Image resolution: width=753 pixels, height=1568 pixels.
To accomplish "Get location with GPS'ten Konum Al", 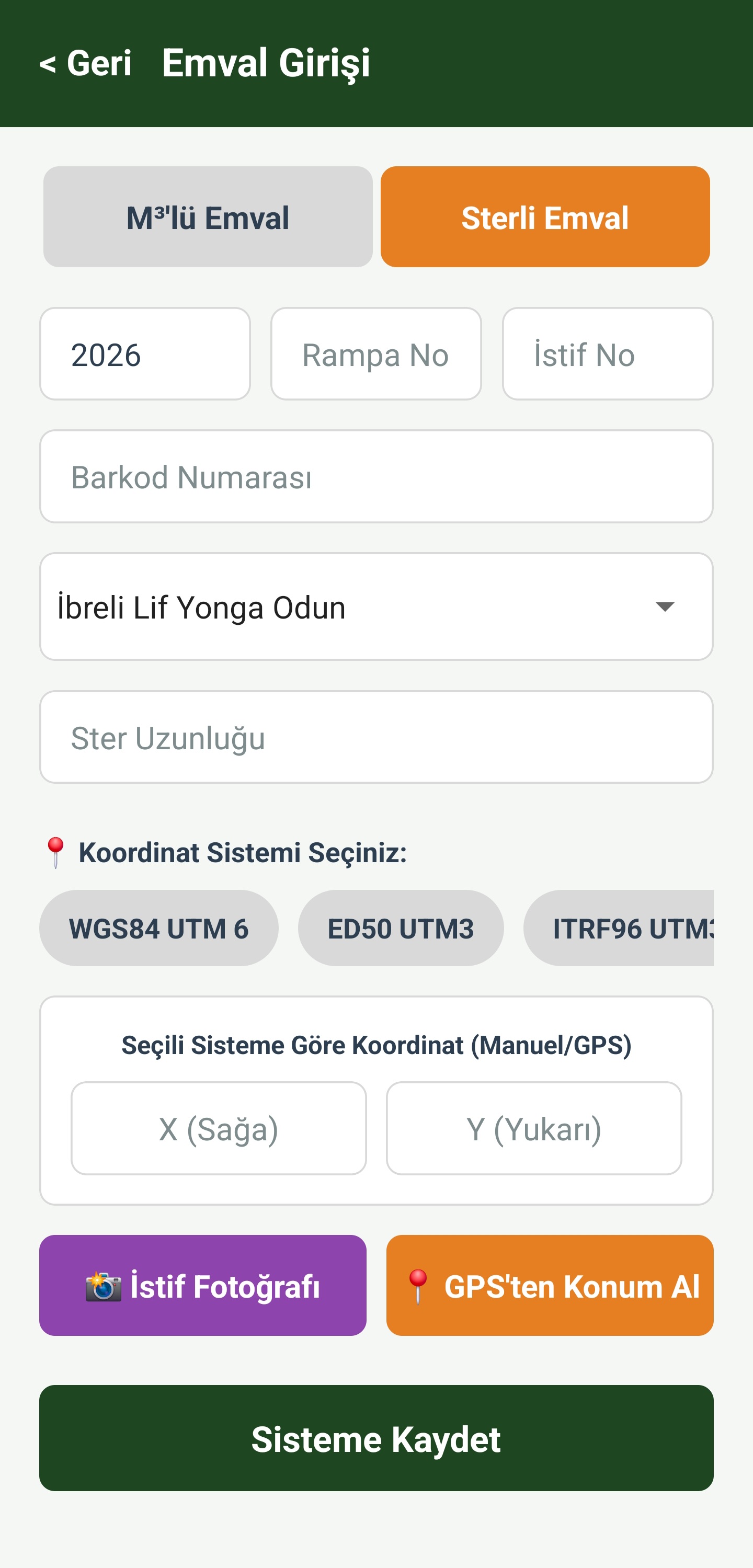I will pyautogui.click(x=550, y=1285).
